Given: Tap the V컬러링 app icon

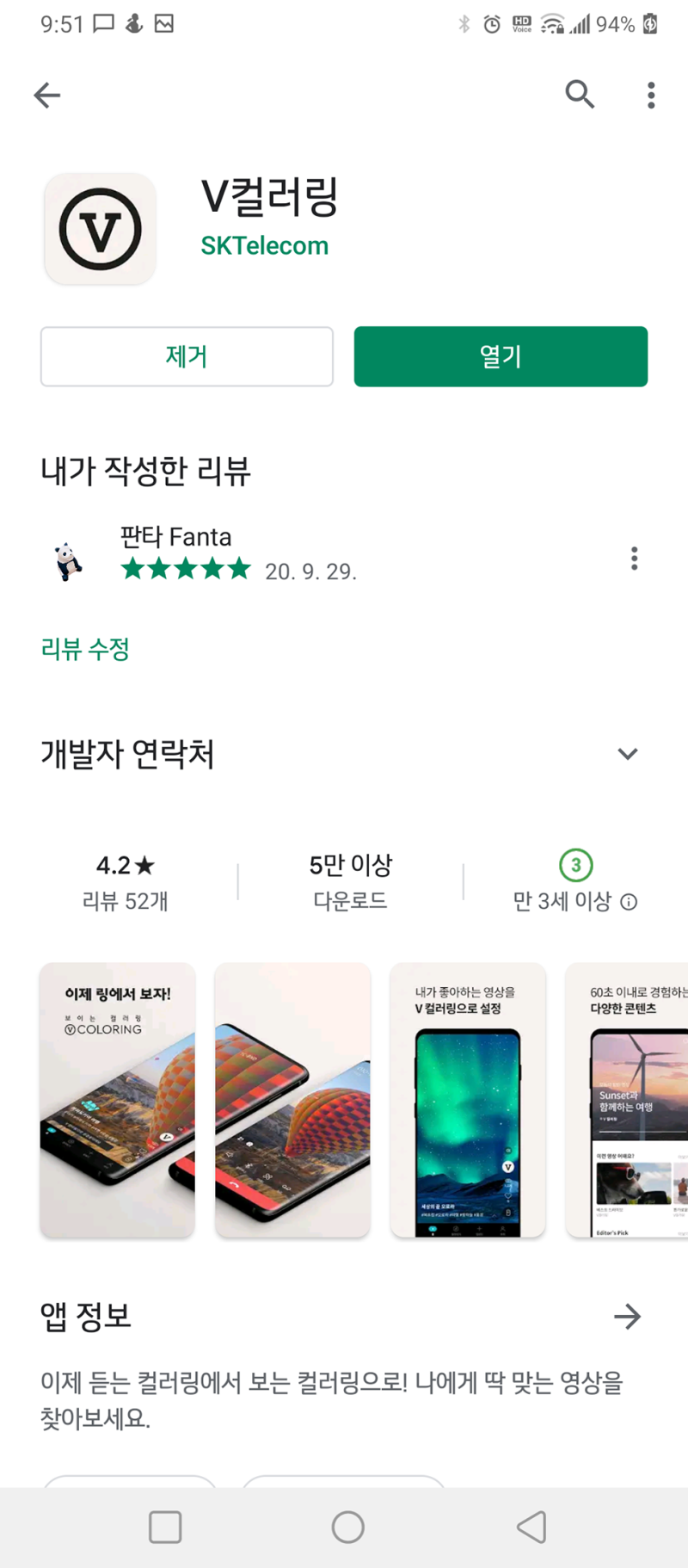Looking at the screenshot, I should [x=100, y=228].
